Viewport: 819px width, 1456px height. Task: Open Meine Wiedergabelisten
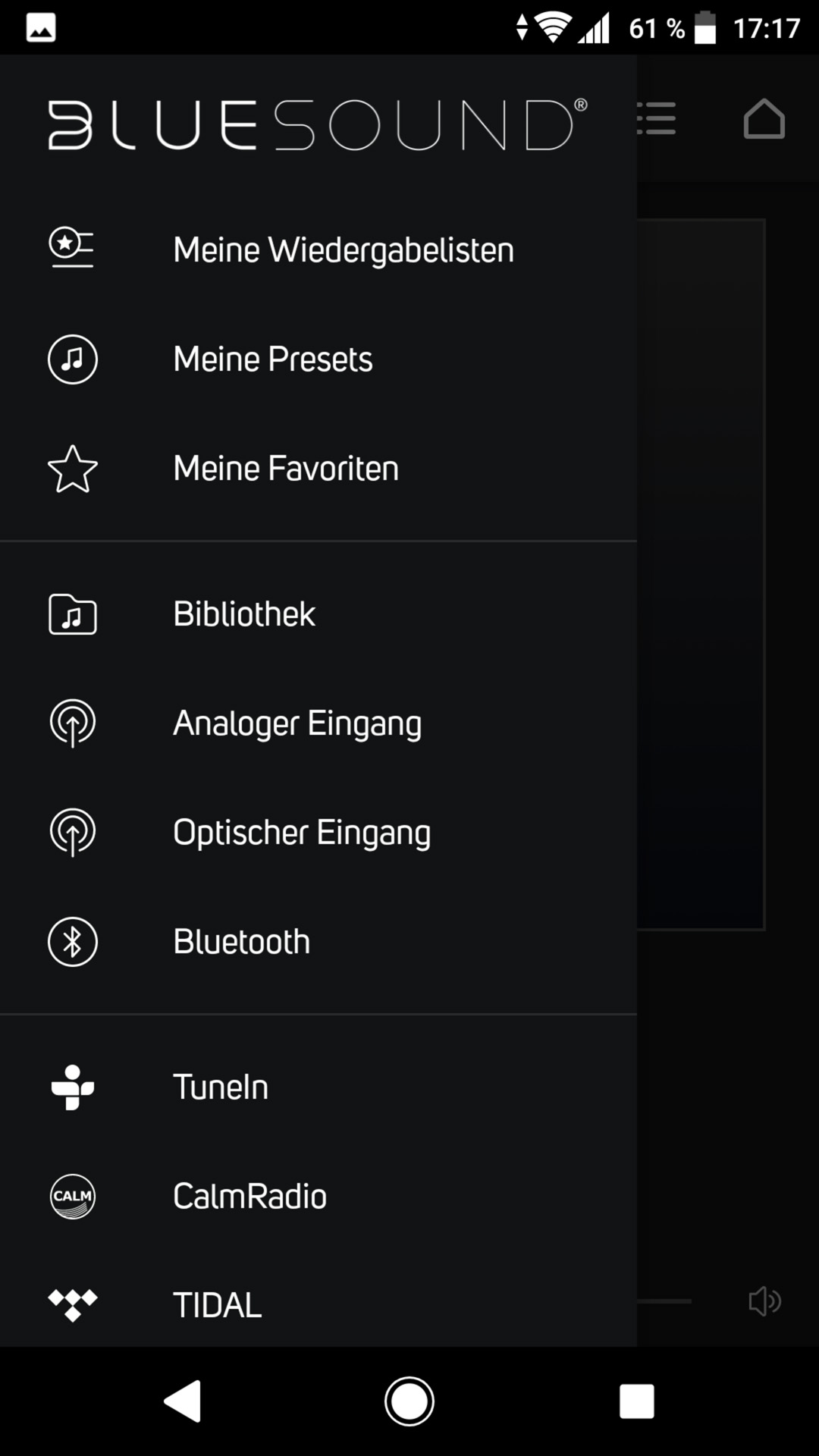pos(318,250)
